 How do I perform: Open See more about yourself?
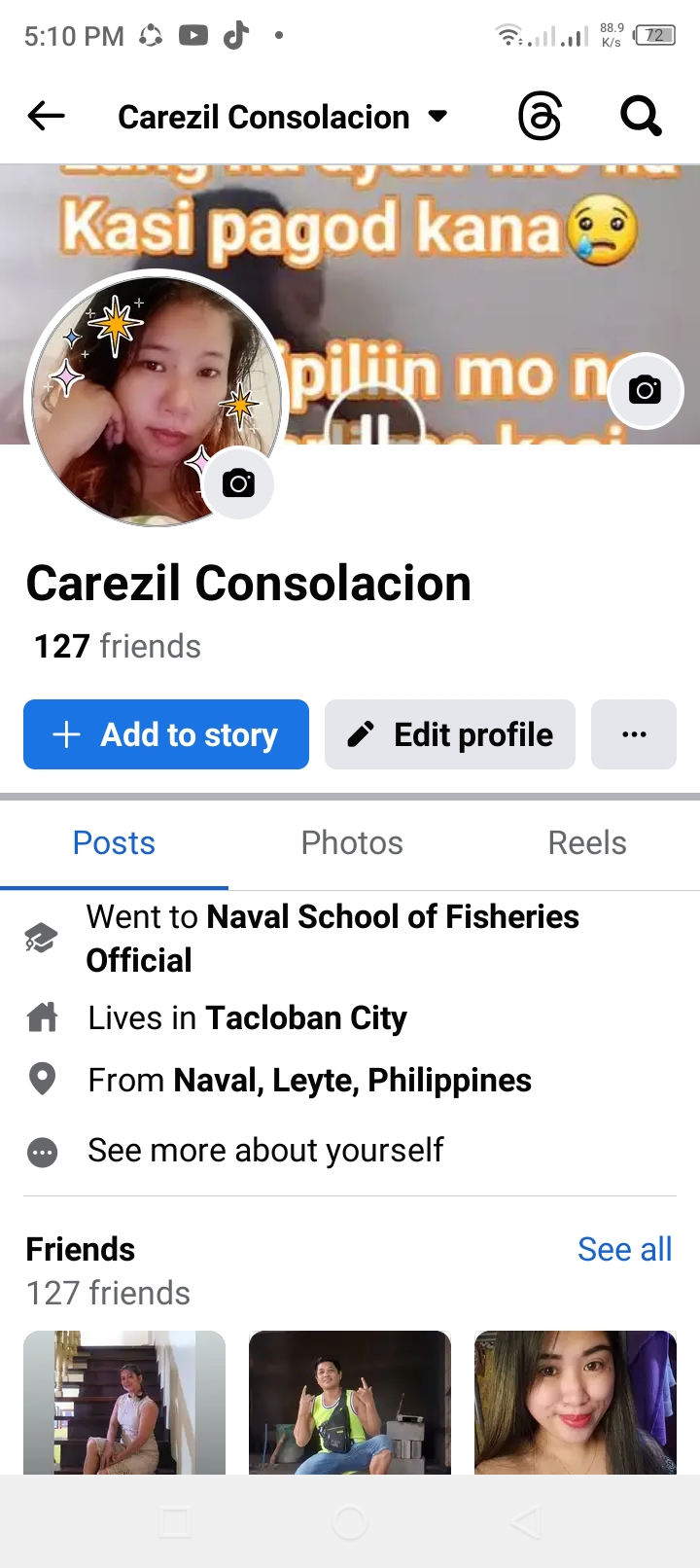(265, 1150)
